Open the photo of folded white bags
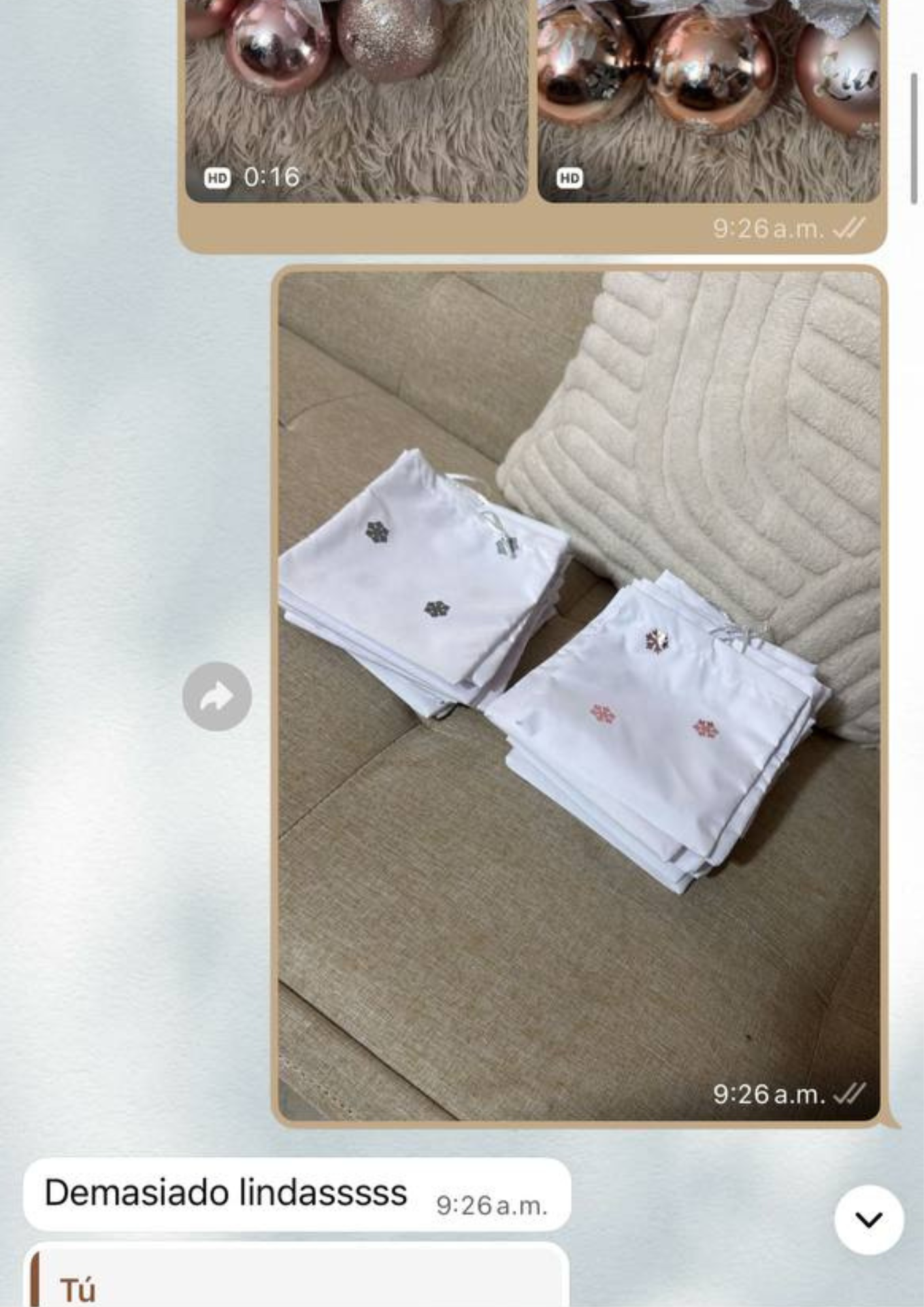 click(x=579, y=696)
